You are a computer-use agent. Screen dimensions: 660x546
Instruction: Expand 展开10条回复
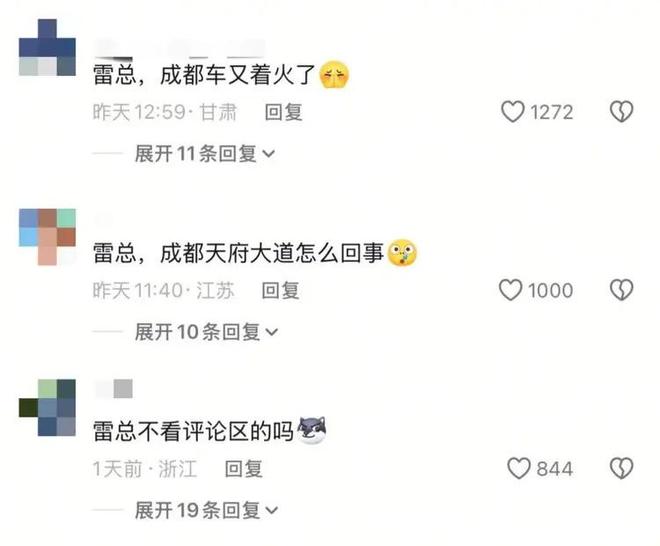pyautogui.click(x=205, y=331)
